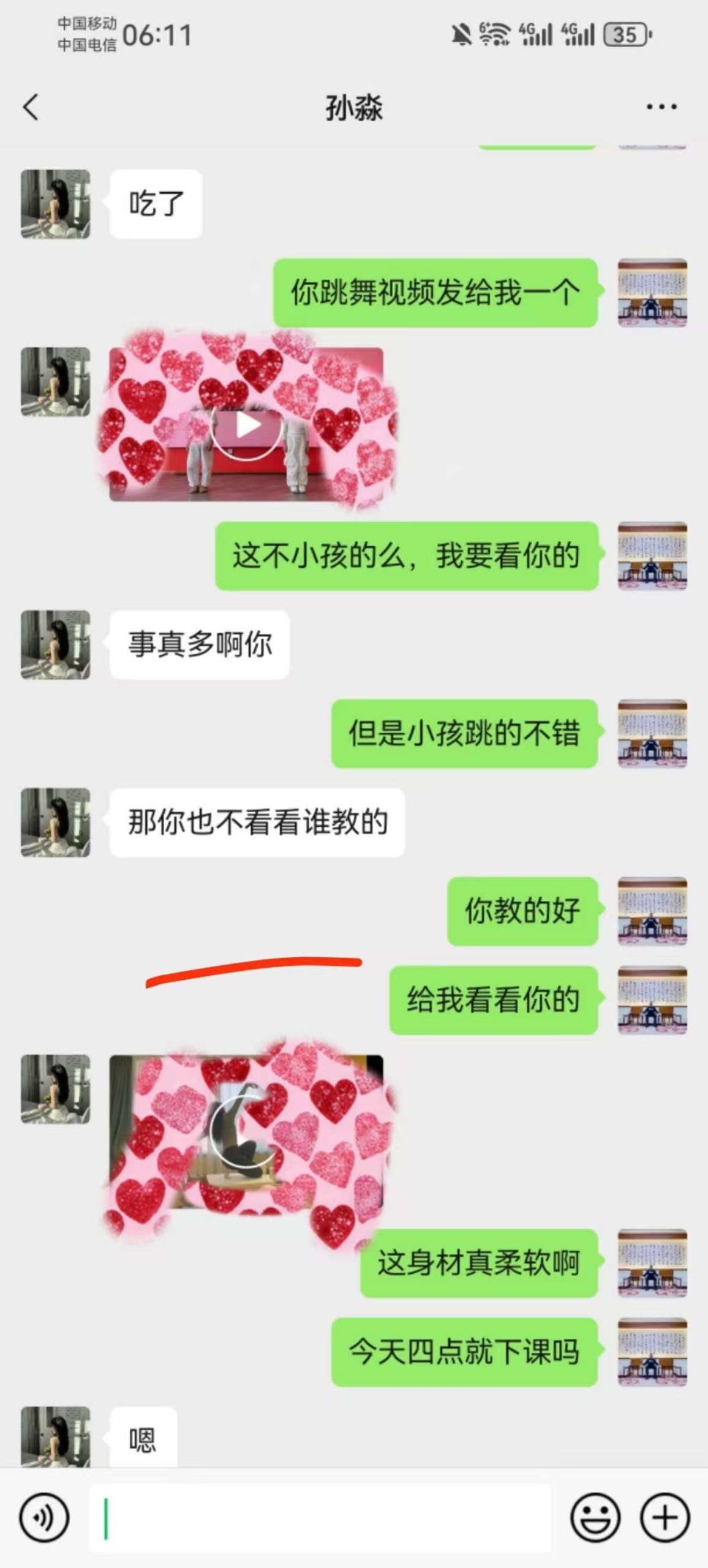Viewport: 708px width, 1568px height.
Task: Play the first video showing a red stage
Action: [246, 425]
